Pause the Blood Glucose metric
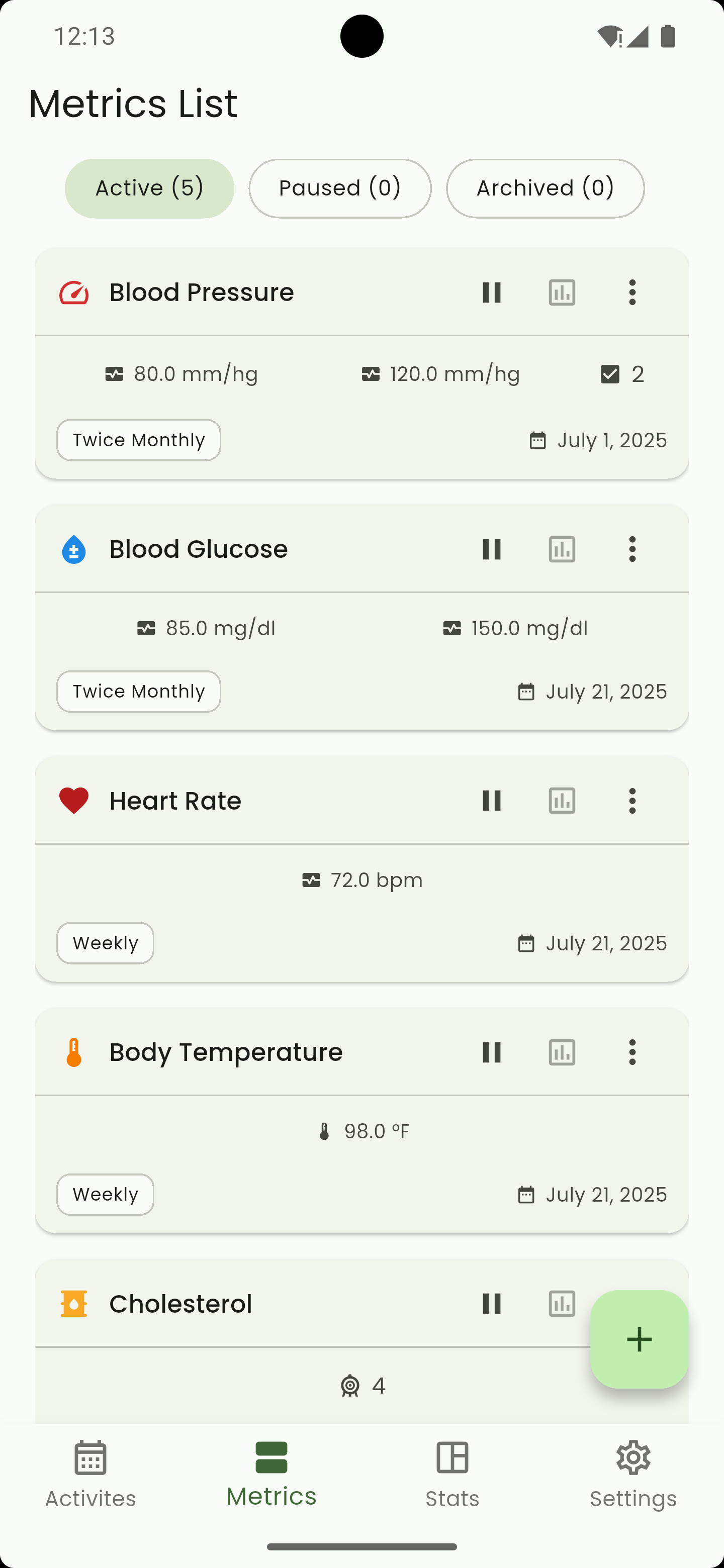This screenshot has height=1568, width=724. coord(491,550)
